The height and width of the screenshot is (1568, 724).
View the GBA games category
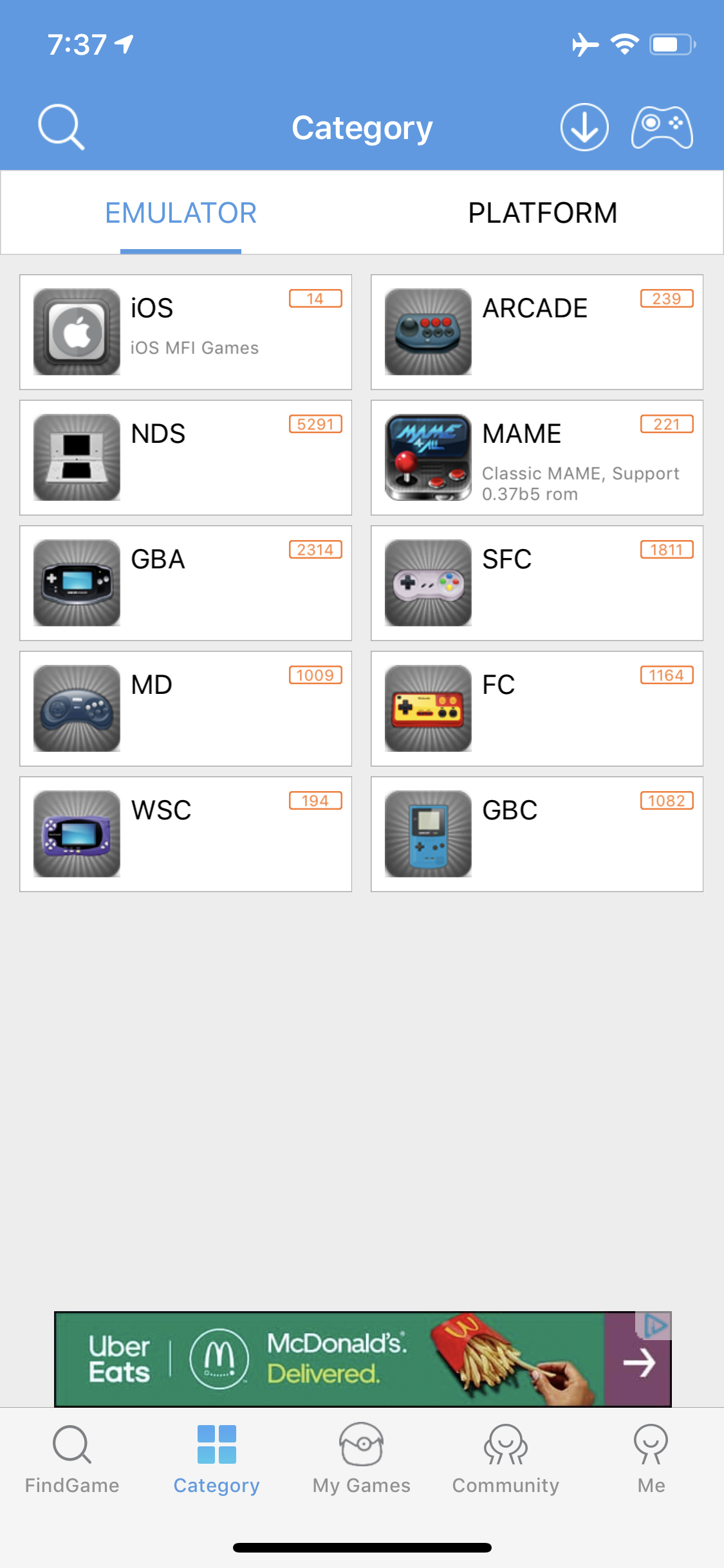click(185, 583)
